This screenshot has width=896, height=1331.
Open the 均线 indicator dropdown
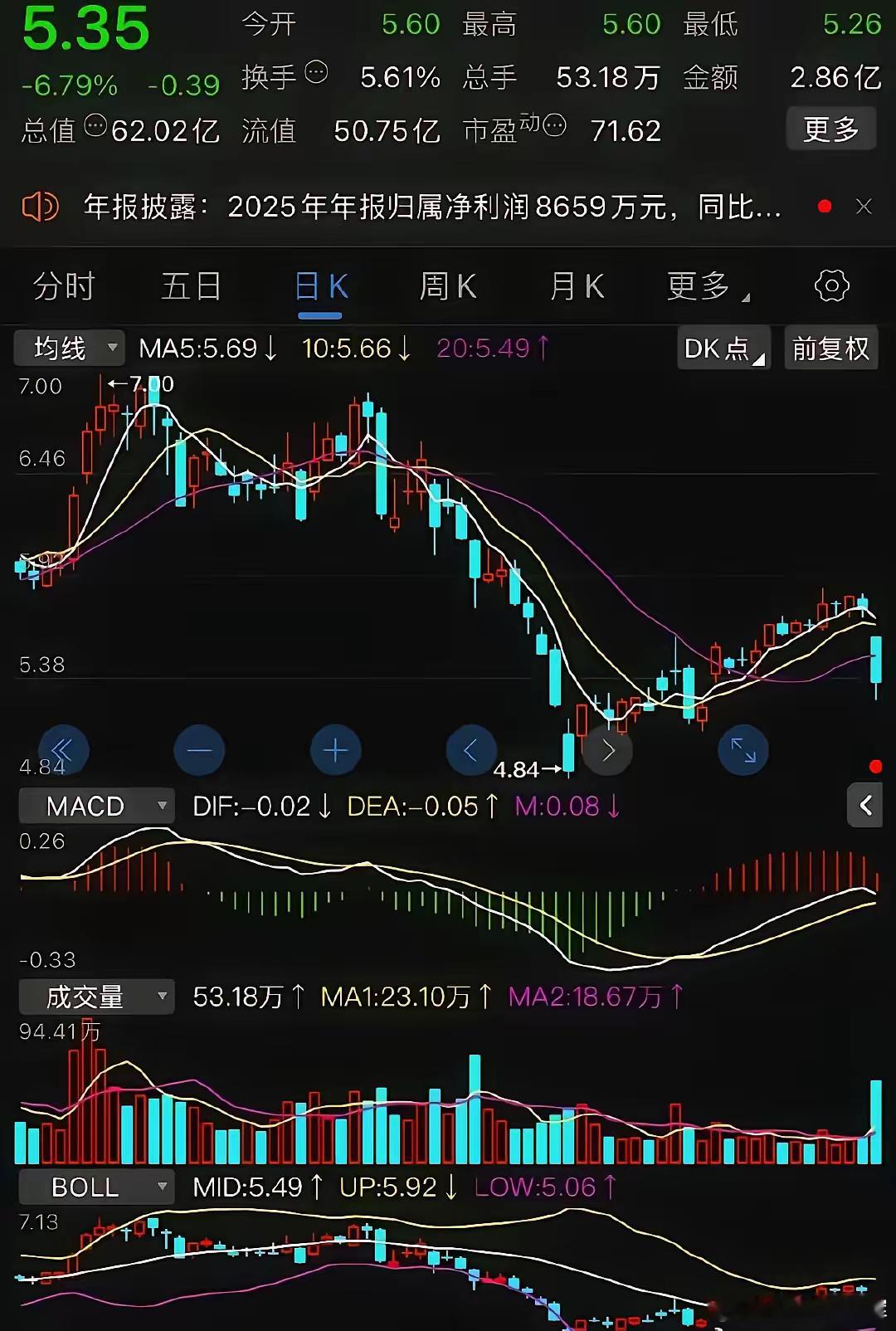(70, 349)
